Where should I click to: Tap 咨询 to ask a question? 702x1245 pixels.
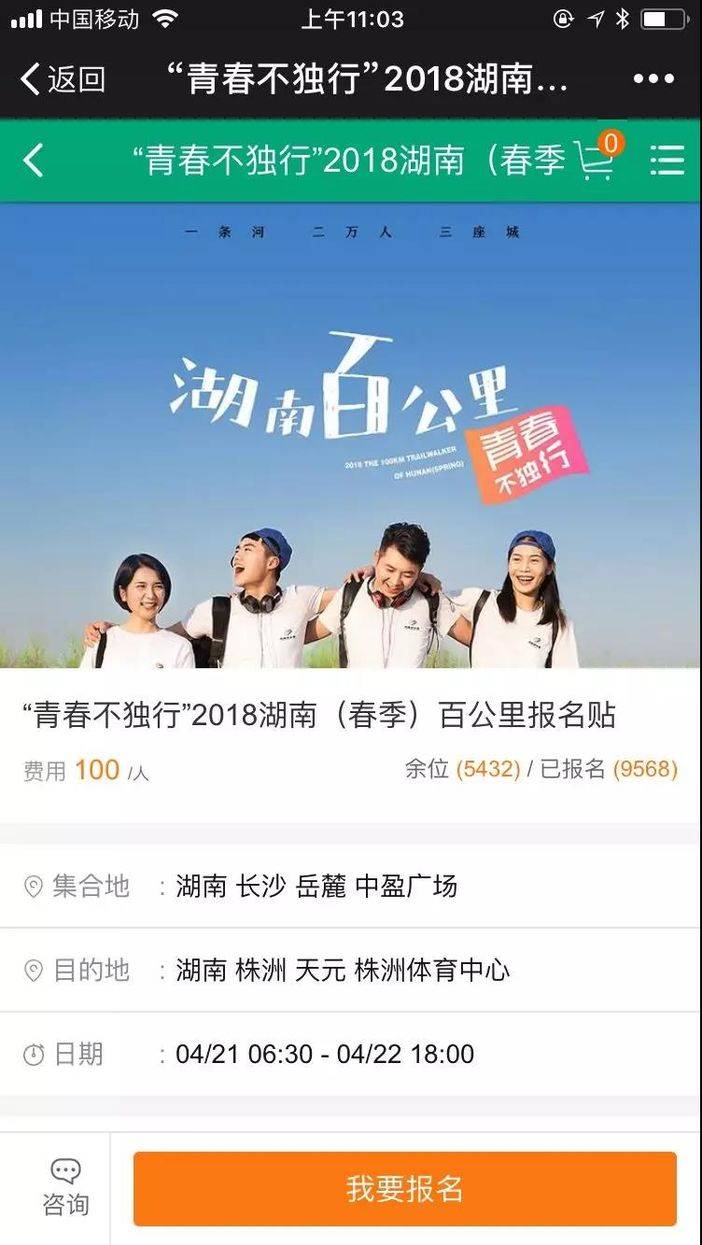coord(66,1188)
